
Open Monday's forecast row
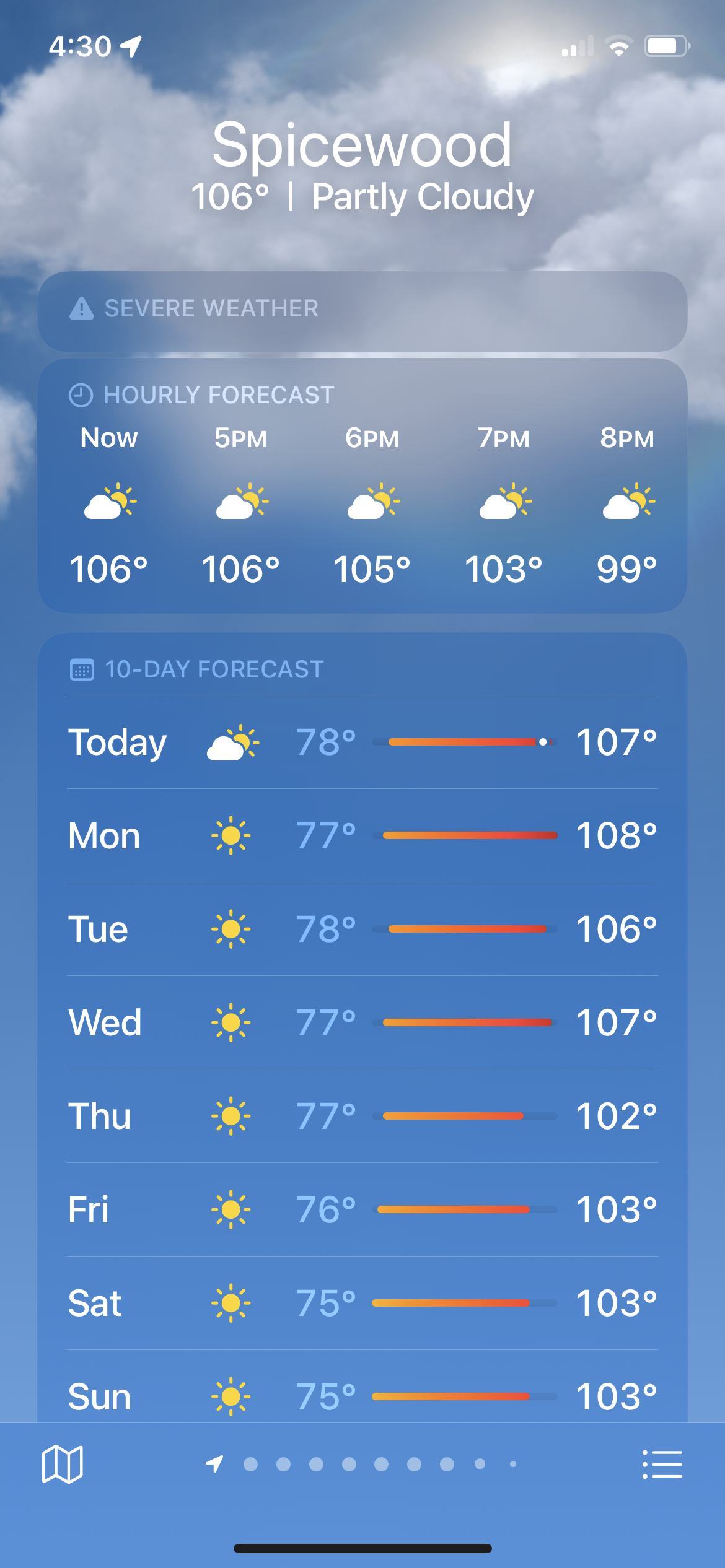click(362, 835)
